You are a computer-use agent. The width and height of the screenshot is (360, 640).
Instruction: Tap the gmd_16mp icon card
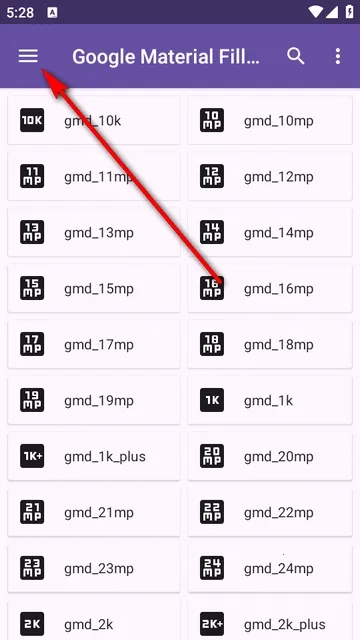270,288
